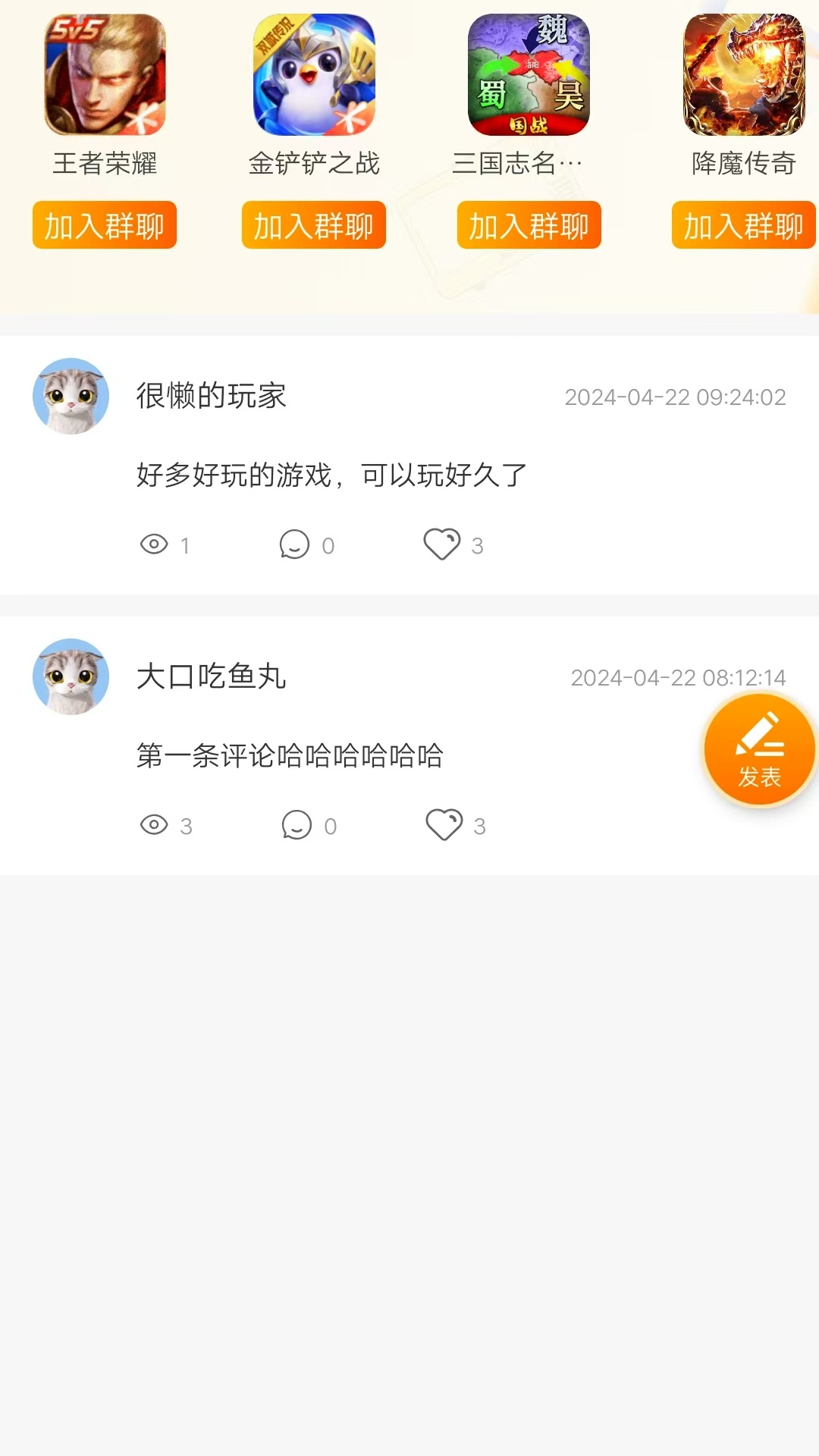The width and height of the screenshot is (819, 1456).
Task: Comment on 很懒的玩家's post
Action: tap(295, 544)
